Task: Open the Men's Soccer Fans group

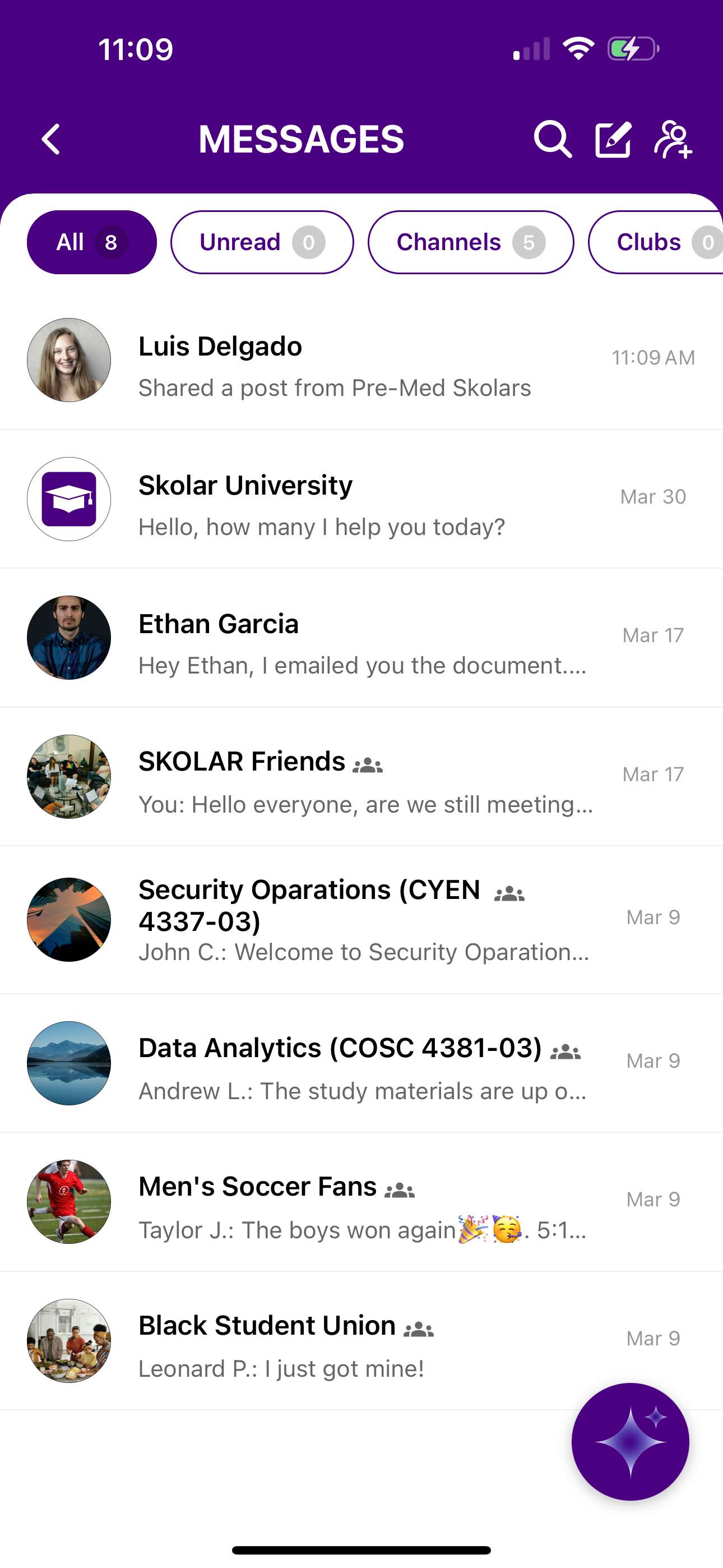Action: 361,1202
